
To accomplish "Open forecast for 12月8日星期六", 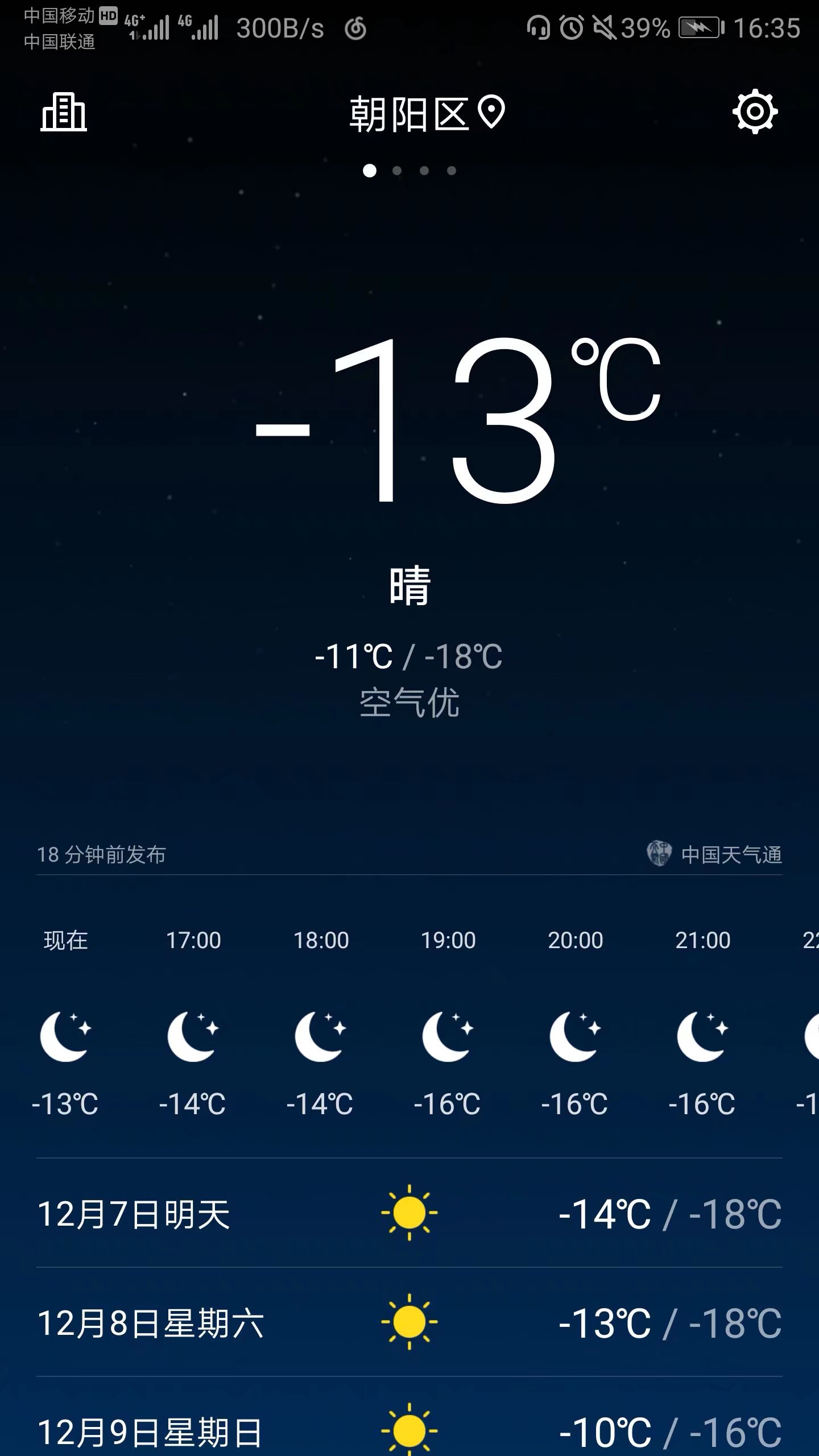I will click(x=409, y=1323).
